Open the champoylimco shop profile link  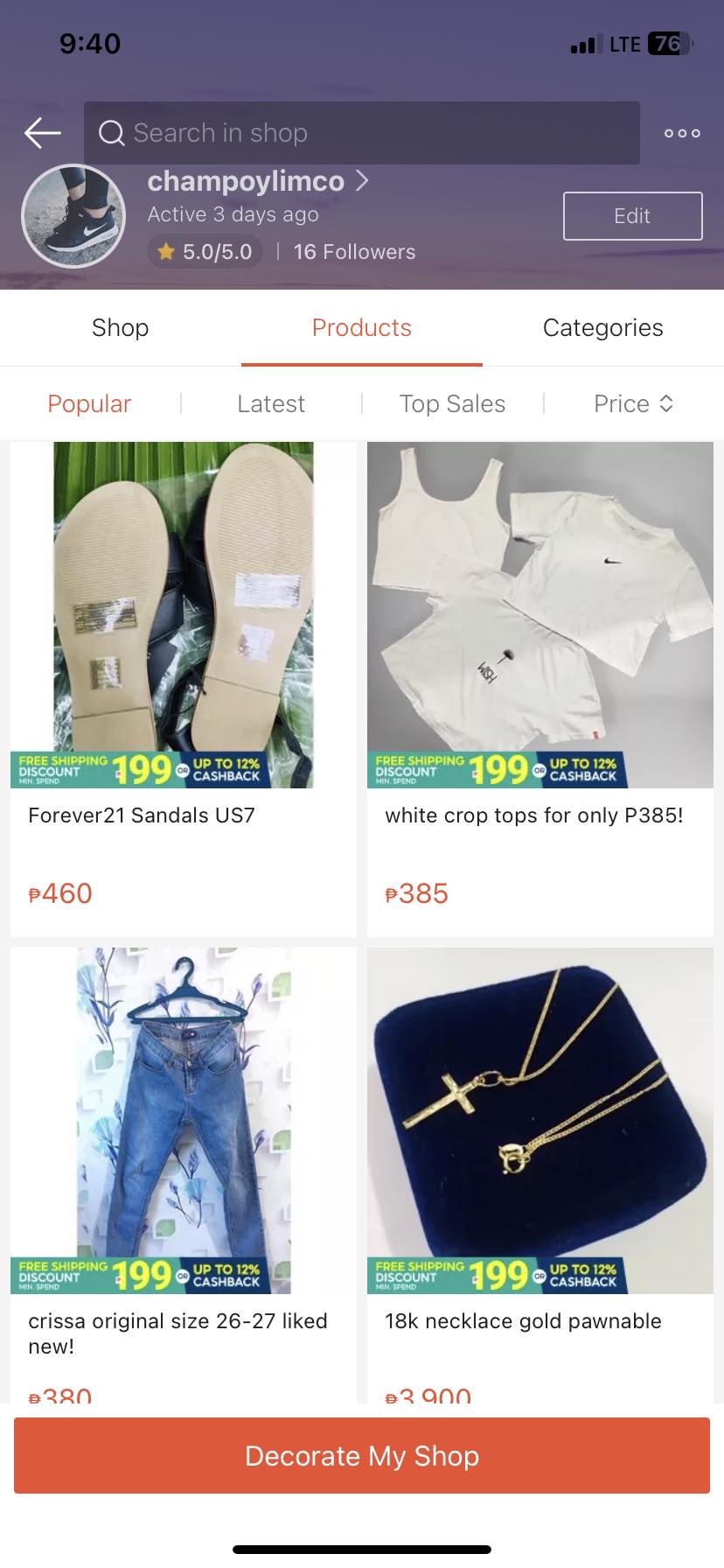pyautogui.click(x=257, y=181)
